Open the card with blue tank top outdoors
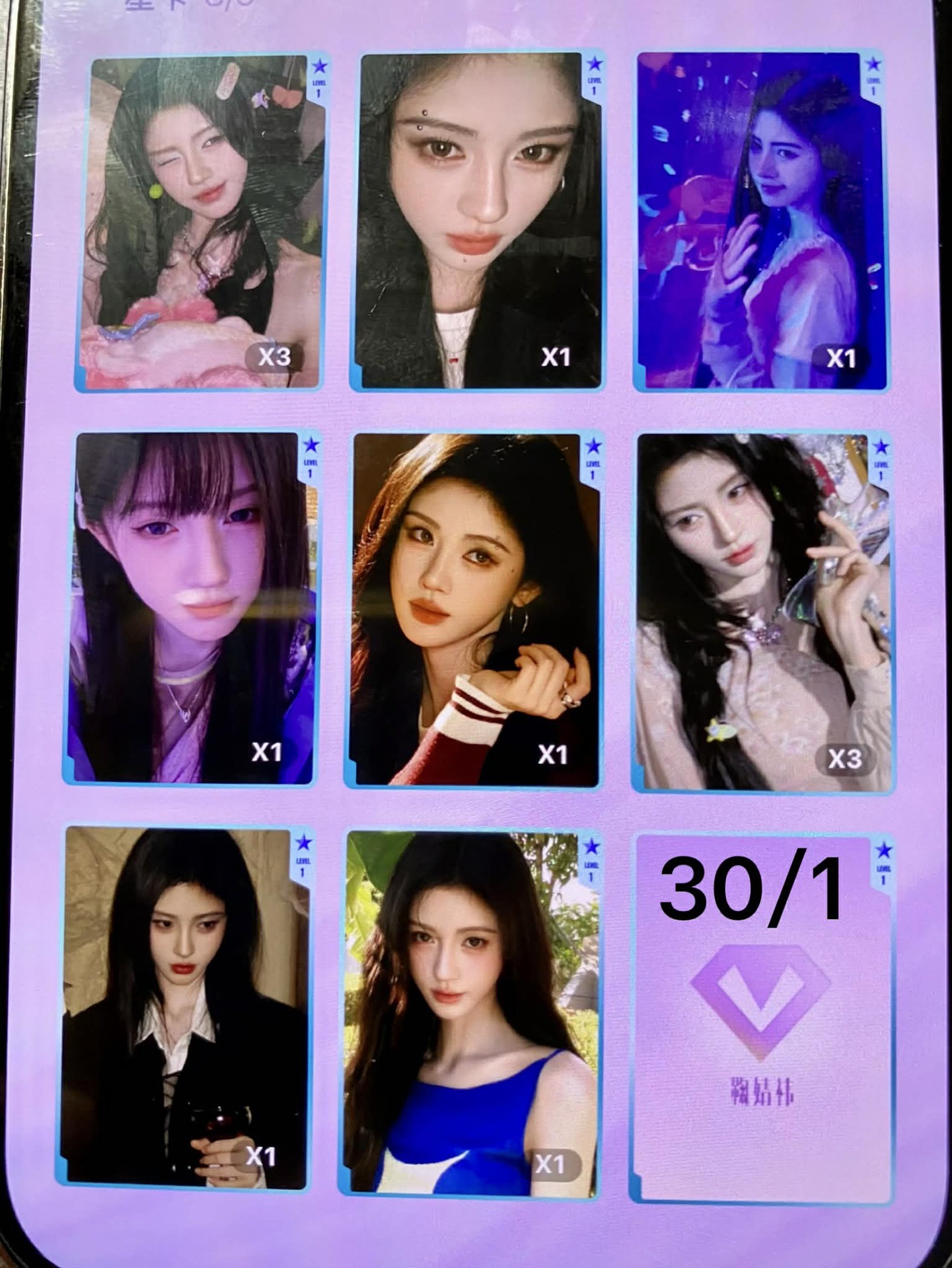The width and height of the screenshot is (952, 1268). [x=470, y=1011]
